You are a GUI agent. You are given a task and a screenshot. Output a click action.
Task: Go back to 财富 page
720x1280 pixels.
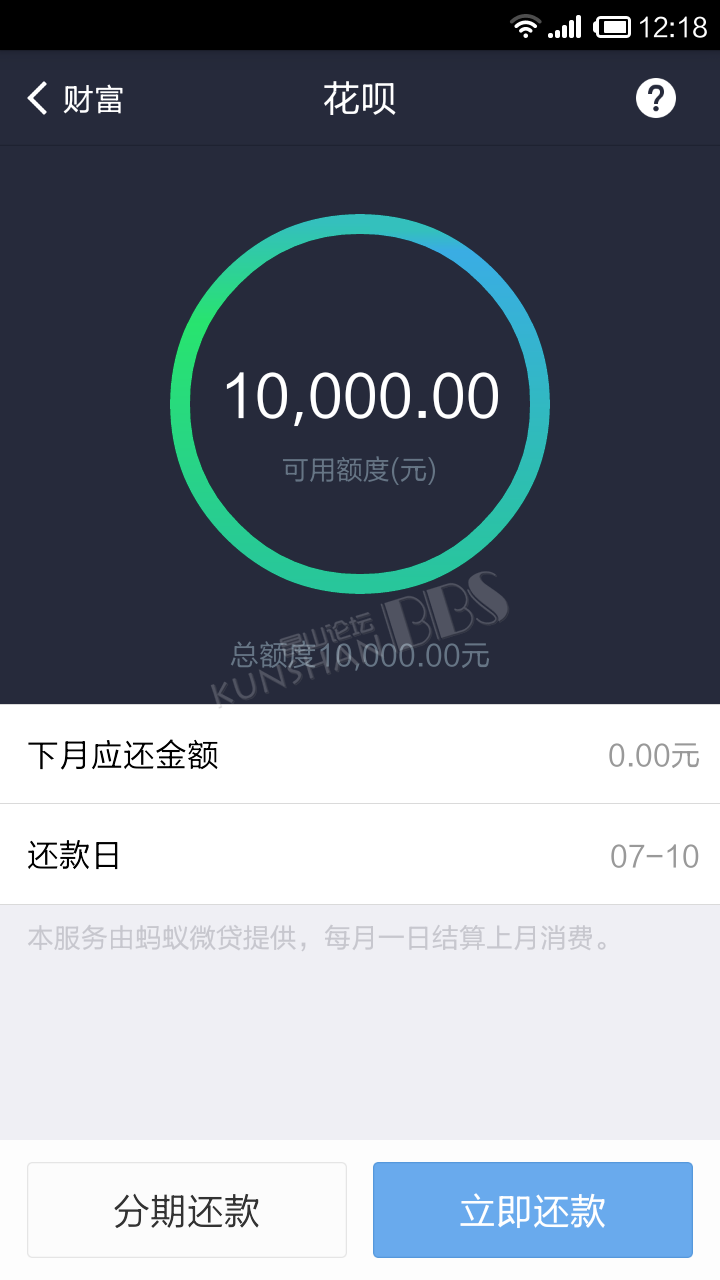tap(75, 99)
